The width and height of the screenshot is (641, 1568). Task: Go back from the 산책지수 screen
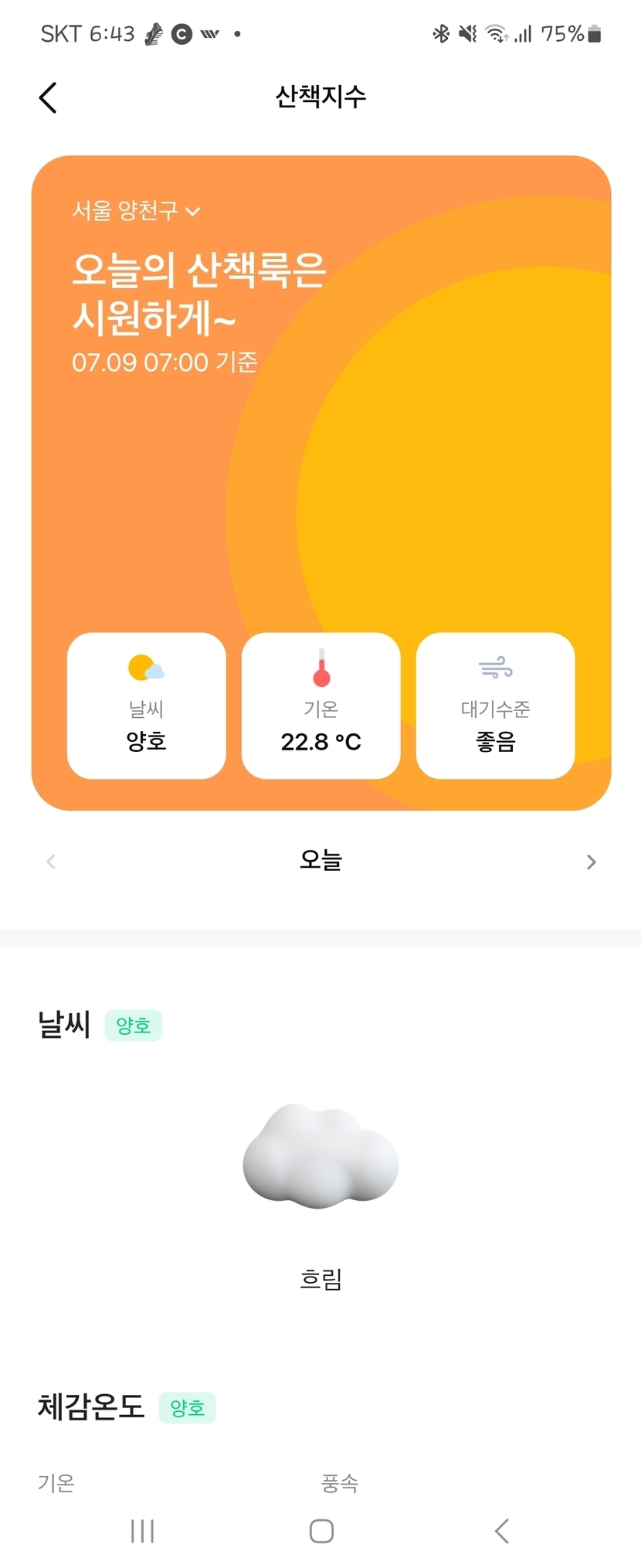(x=48, y=98)
